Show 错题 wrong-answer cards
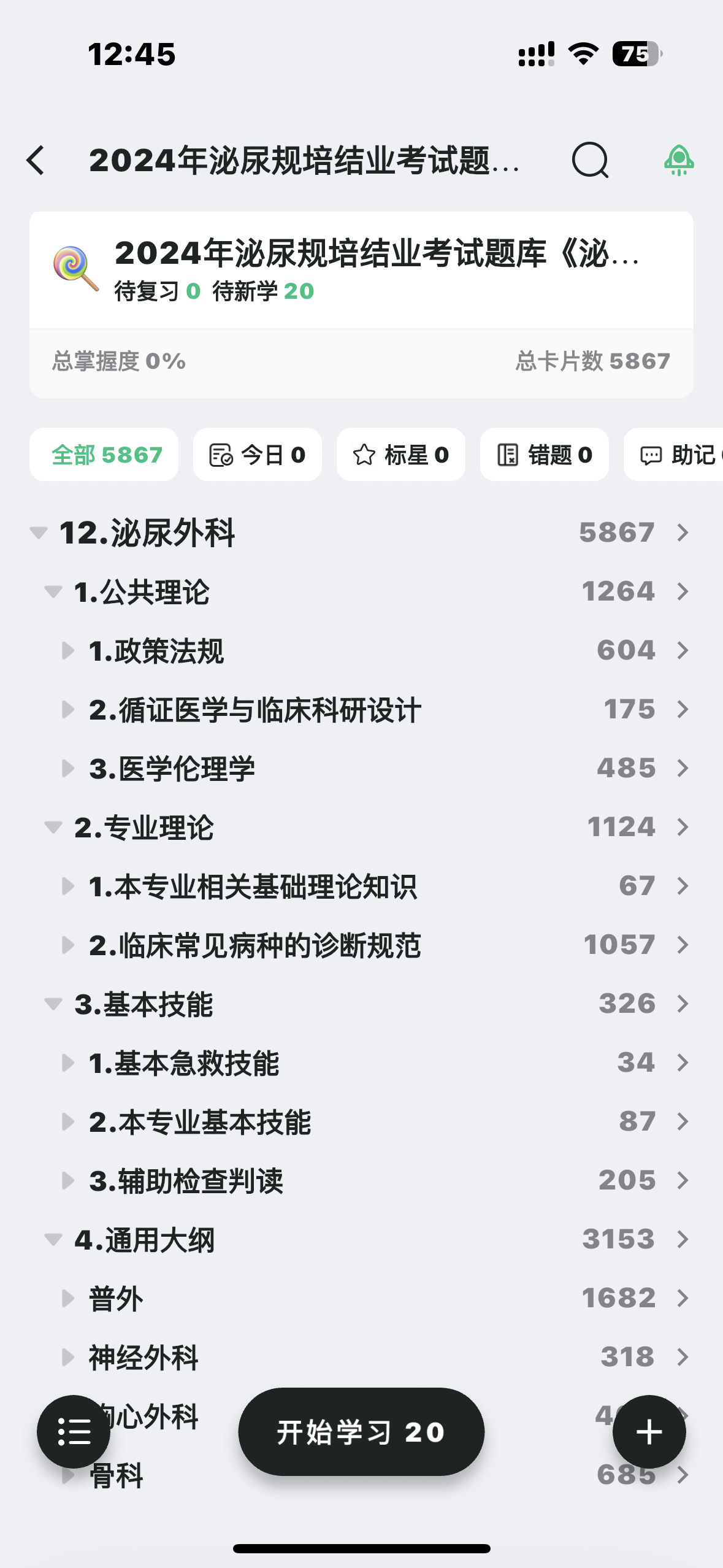The width and height of the screenshot is (723, 1568). coord(545,455)
